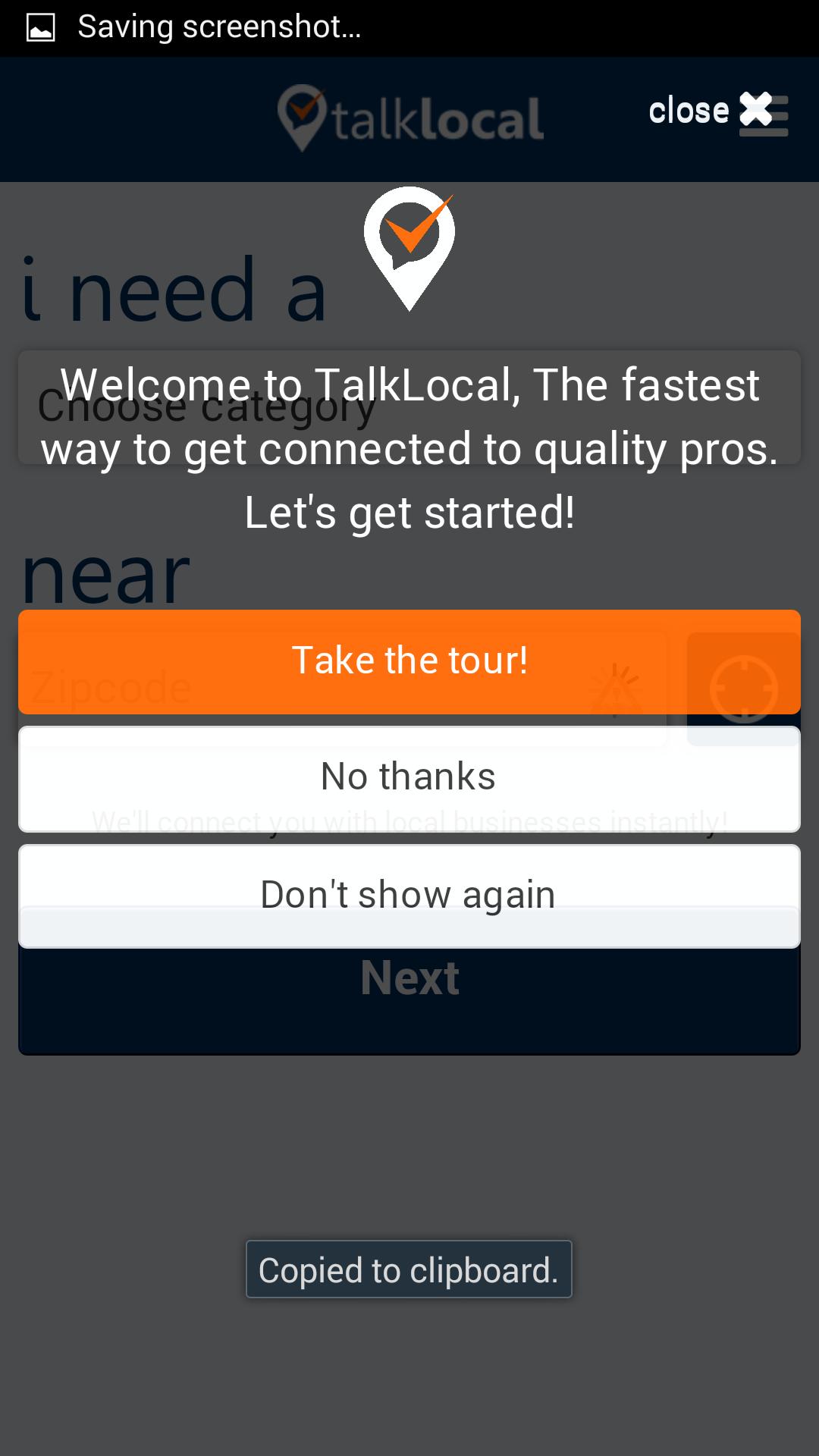819x1456 pixels.
Task: Tap the Zipcode input field
Action: (110, 686)
